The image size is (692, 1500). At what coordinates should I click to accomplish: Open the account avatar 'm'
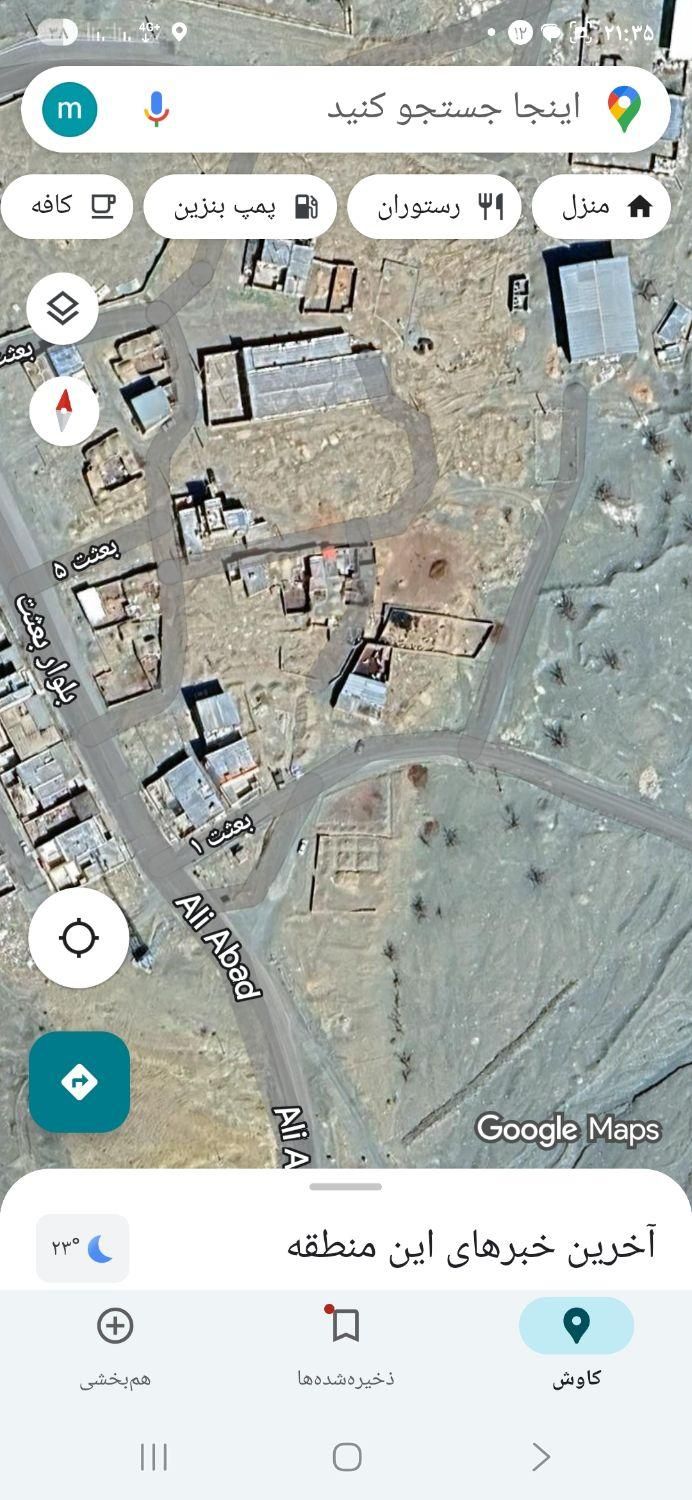tap(70, 109)
